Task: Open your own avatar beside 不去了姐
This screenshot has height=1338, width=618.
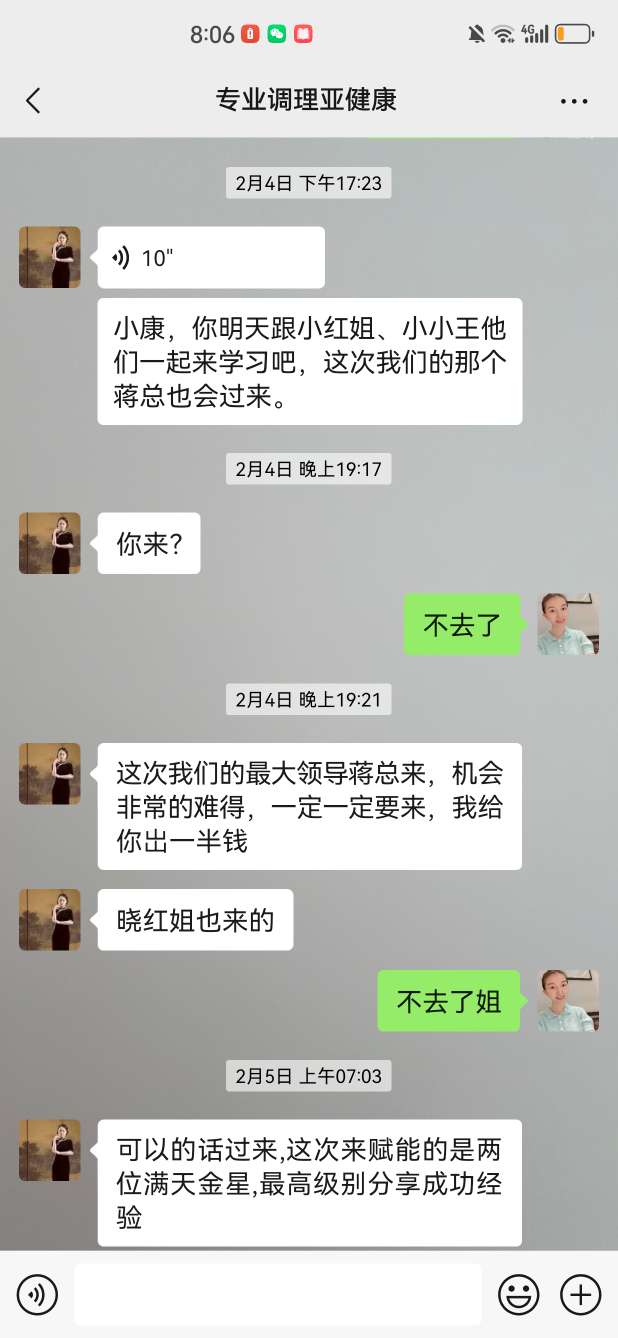Action: click(568, 1000)
